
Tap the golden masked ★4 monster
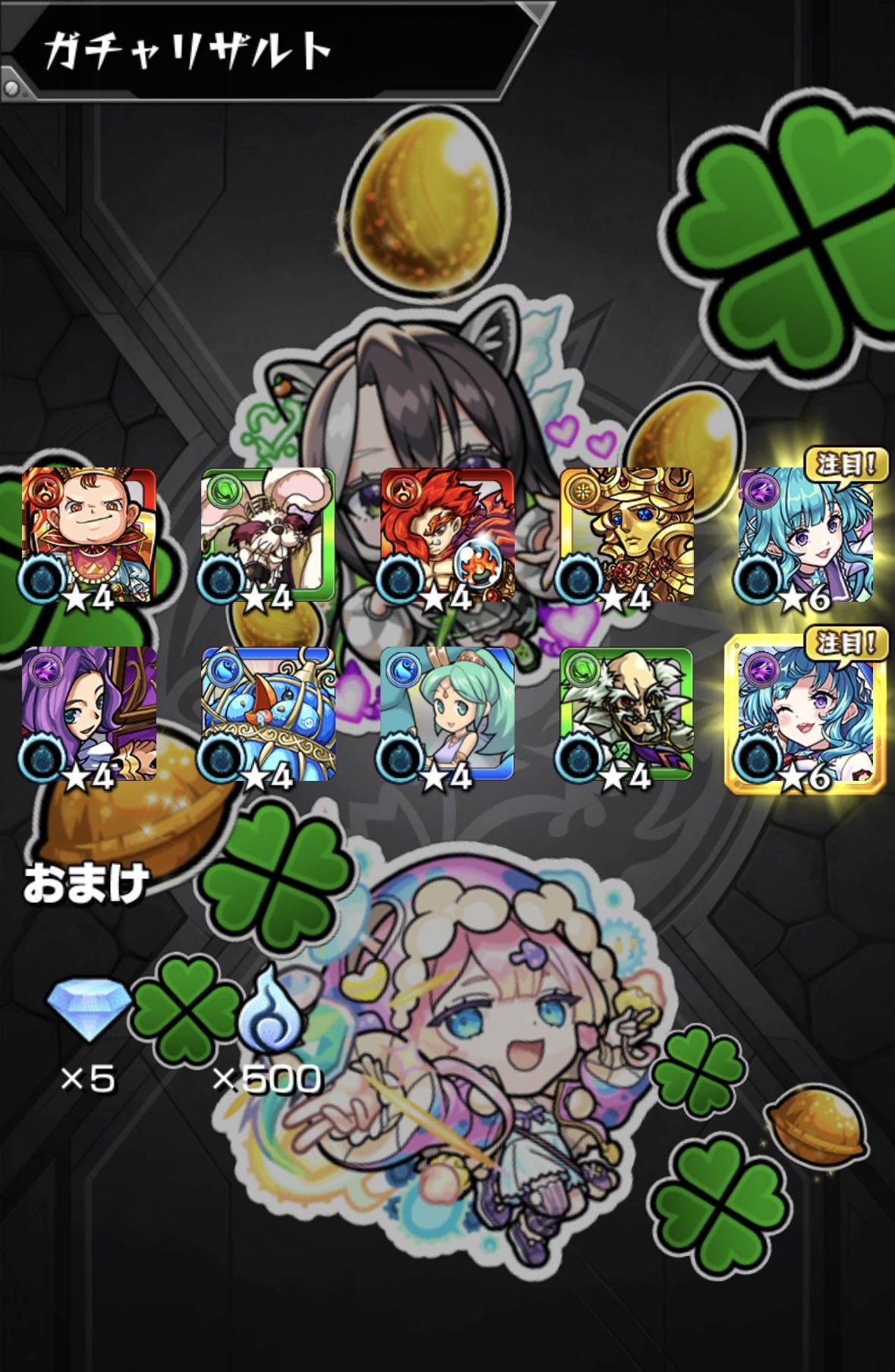pyautogui.click(x=627, y=535)
